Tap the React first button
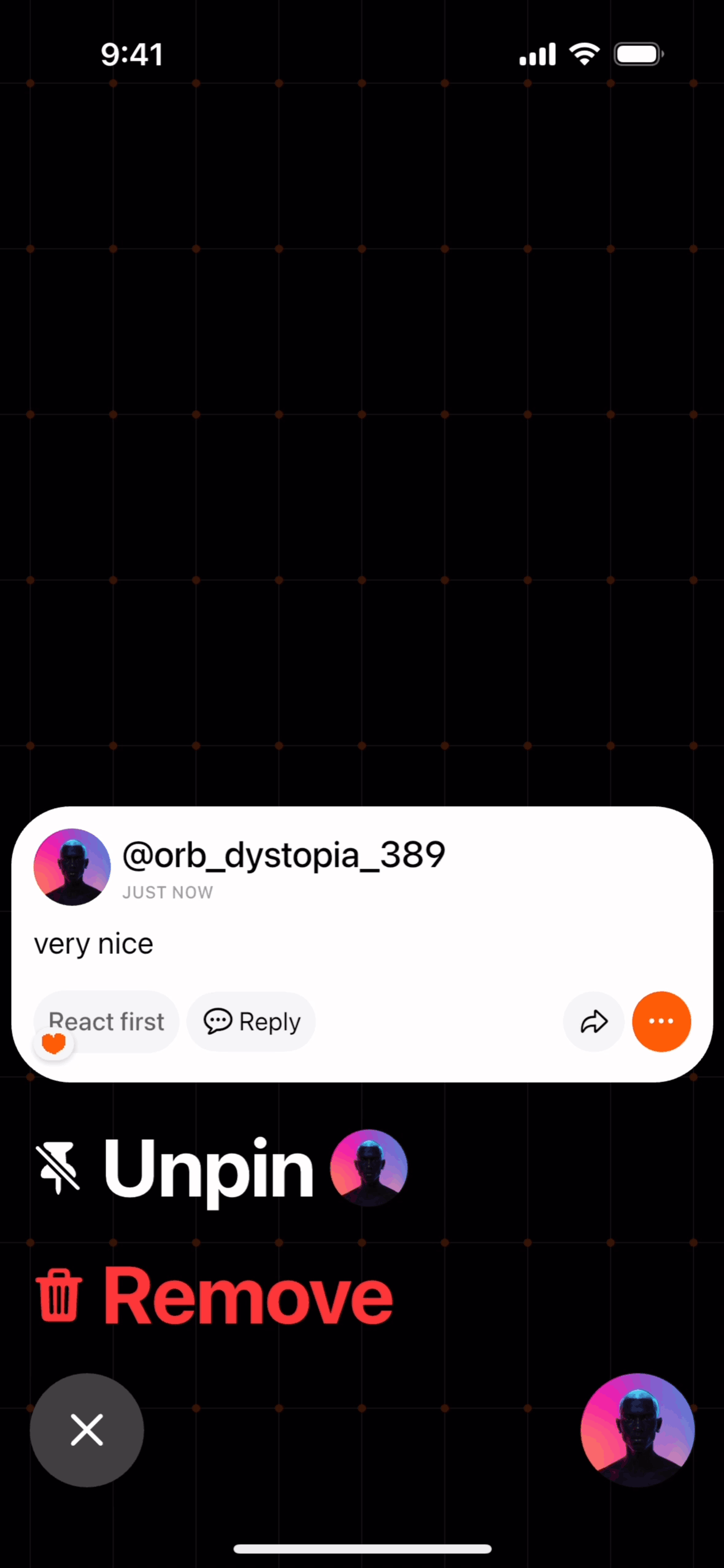Screen dimensions: 724x1568 [106, 1021]
